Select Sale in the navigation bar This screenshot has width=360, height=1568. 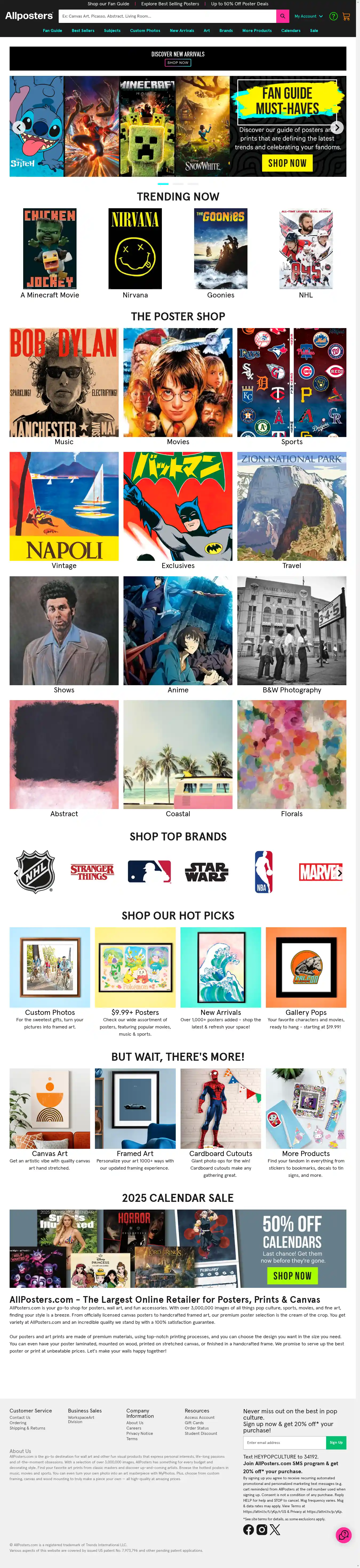click(x=314, y=30)
